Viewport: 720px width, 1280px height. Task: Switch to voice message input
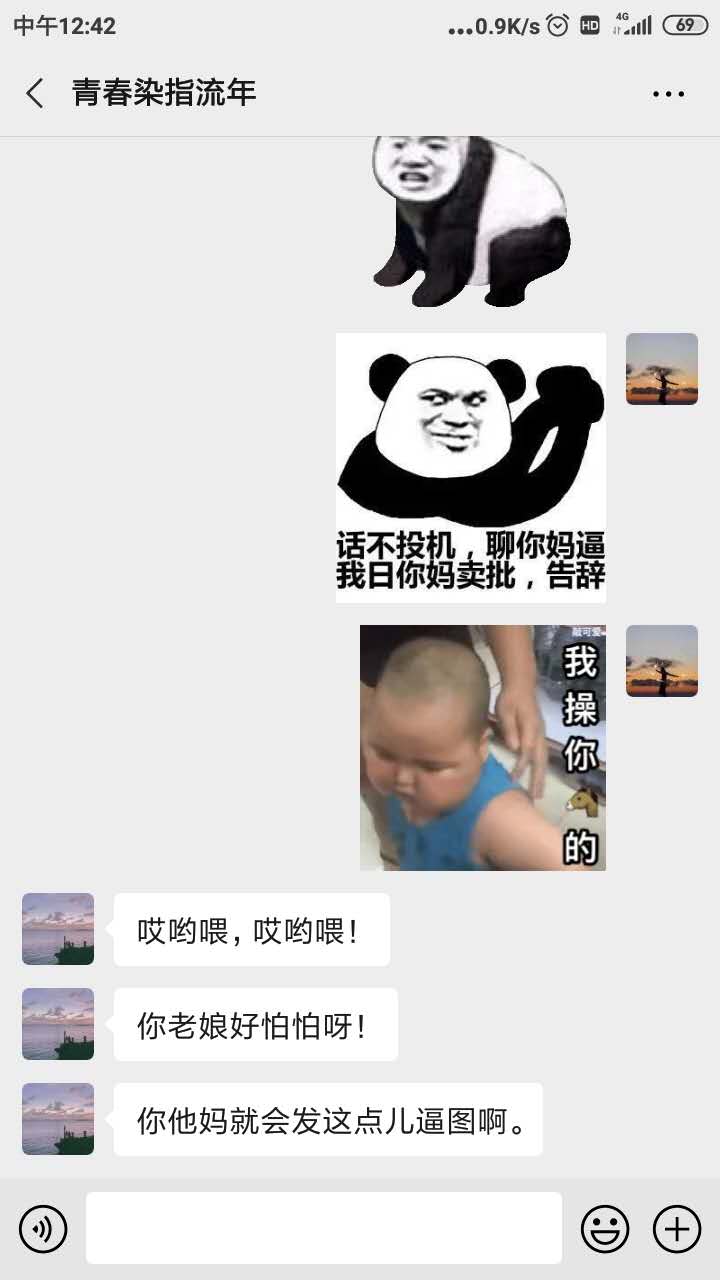[x=43, y=1229]
